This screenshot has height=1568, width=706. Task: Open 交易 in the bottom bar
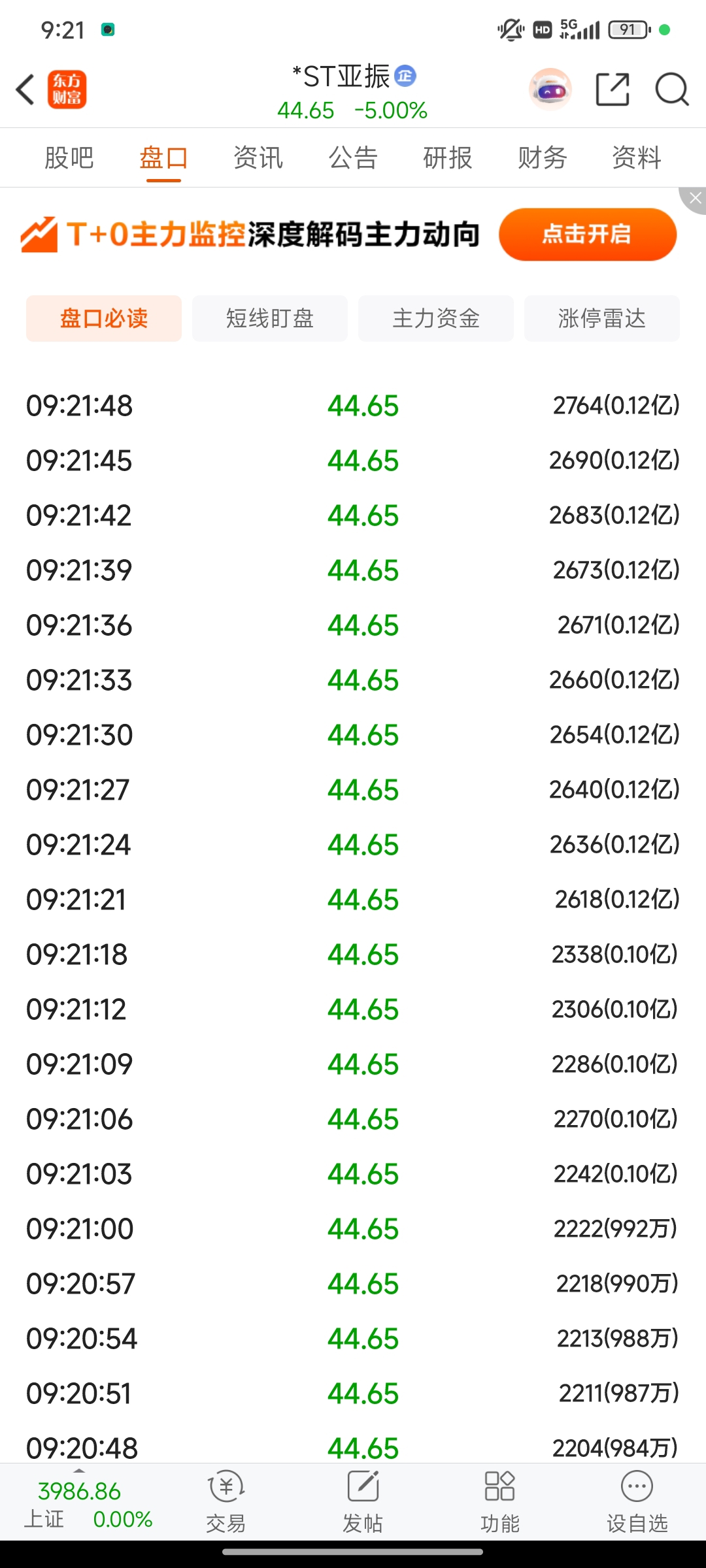coord(226,1501)
